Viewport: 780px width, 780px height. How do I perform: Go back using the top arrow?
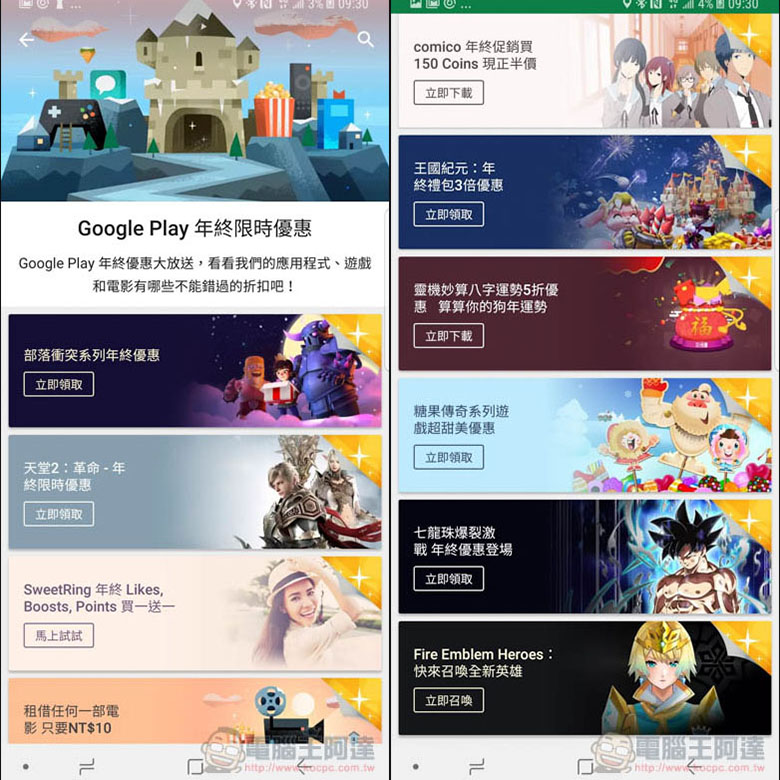pyautogui.click(x=26, y=40)
